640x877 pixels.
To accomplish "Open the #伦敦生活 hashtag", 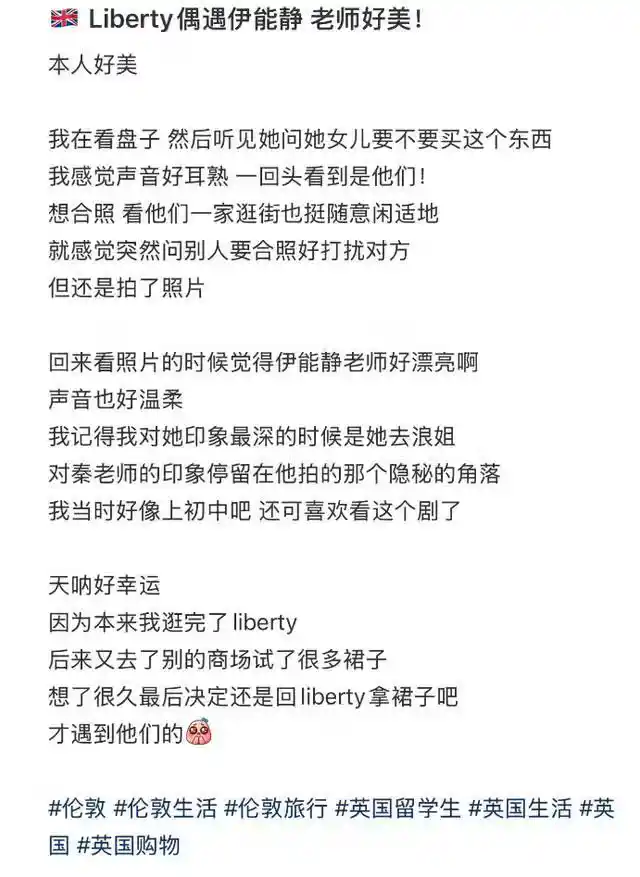I will (165, 808).
